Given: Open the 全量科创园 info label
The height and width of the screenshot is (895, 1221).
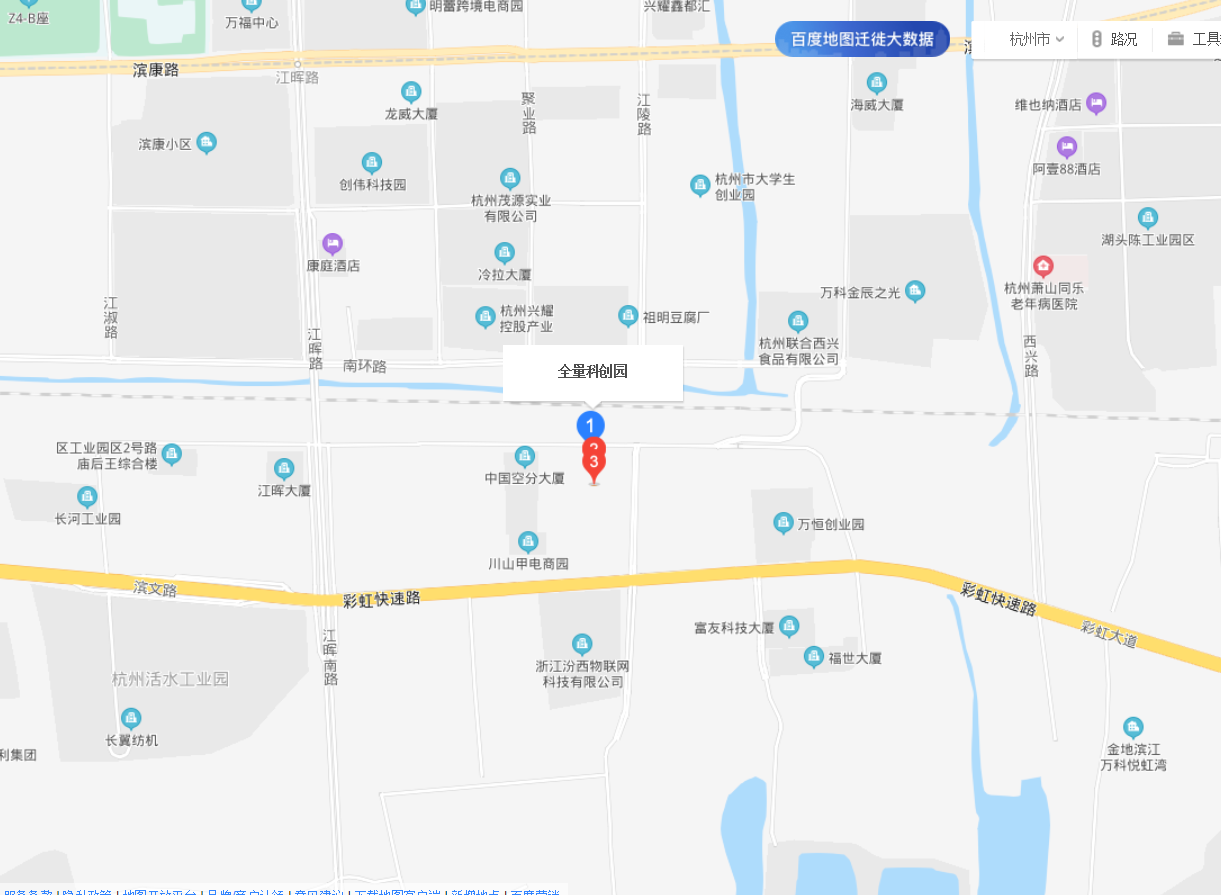Looking at the screenshot, I should (x=592, y=372).
